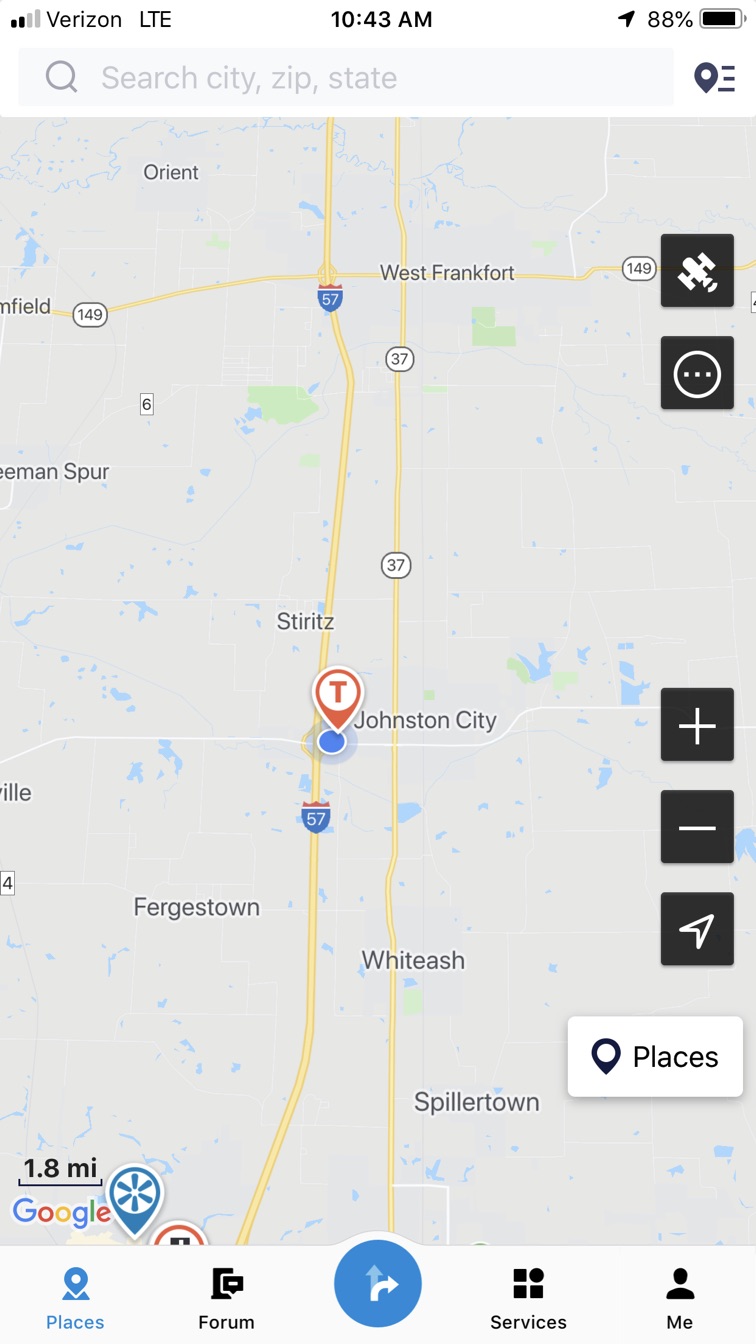The width and height of the screenshot is (756, 1344).
Task: Open the places list icon beside search
Action: [x=715, y=77]
